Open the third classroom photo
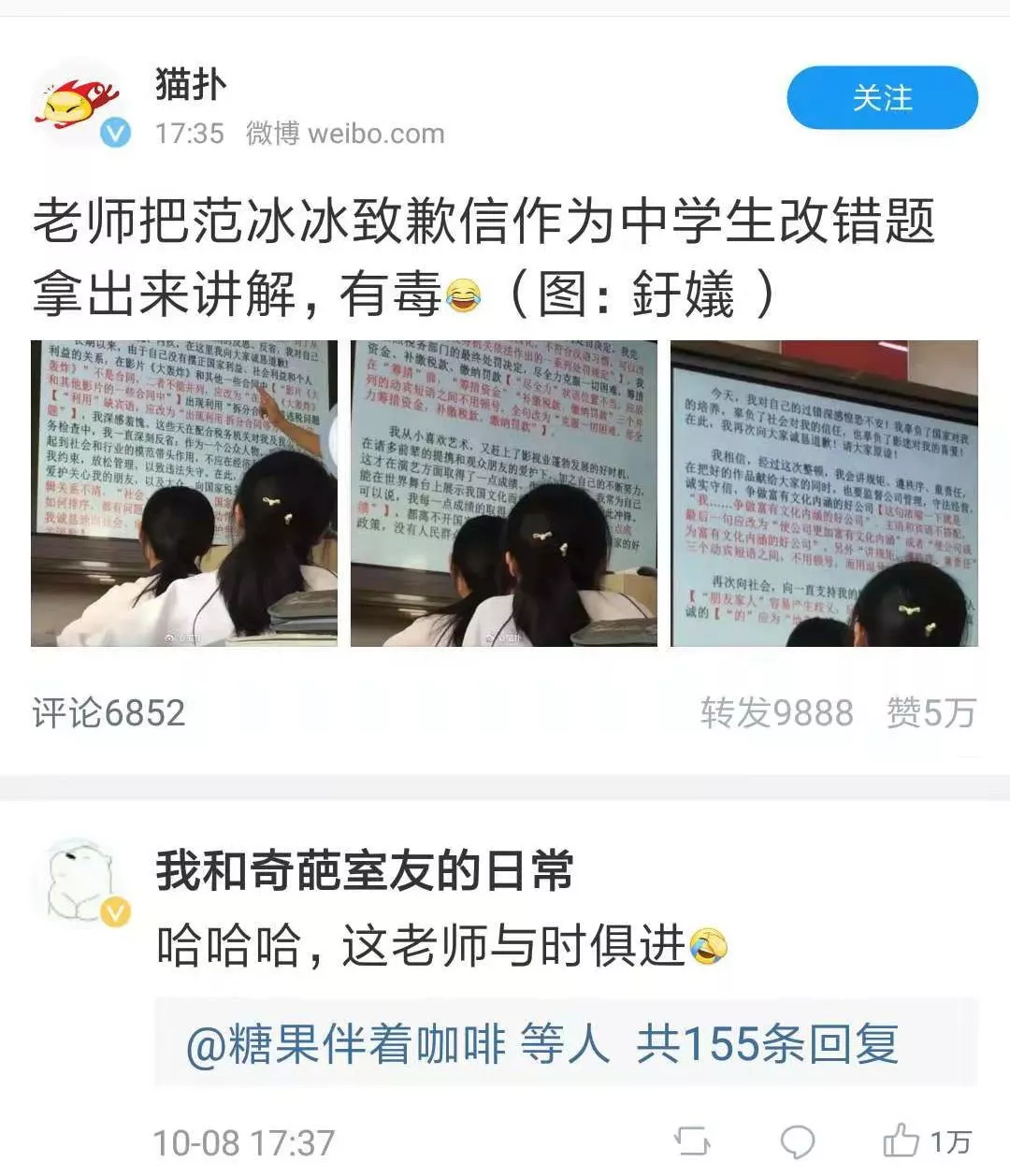The image size is (1010, 1176). pos(824,494)
